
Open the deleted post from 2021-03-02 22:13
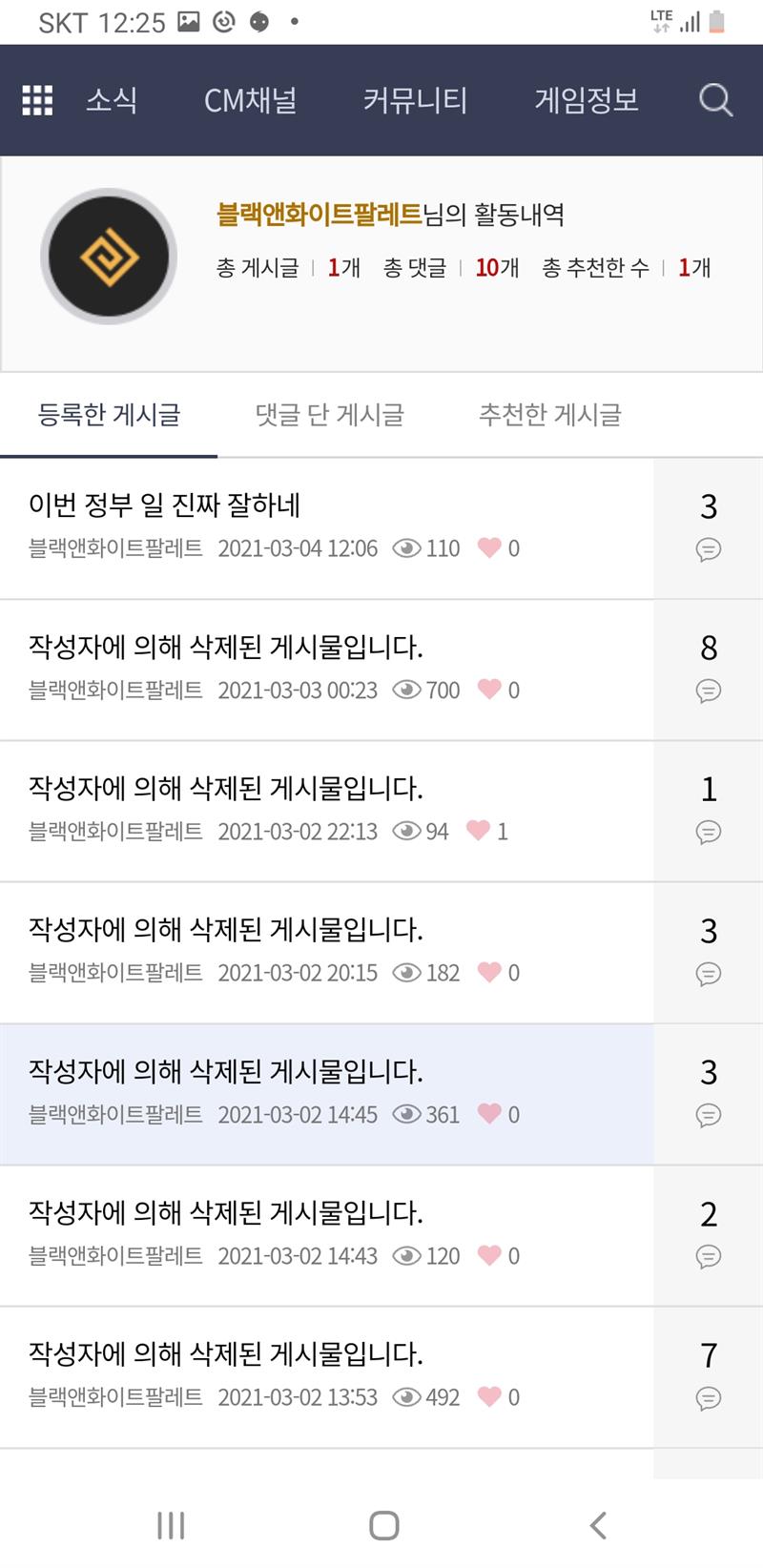coord(226,789)
